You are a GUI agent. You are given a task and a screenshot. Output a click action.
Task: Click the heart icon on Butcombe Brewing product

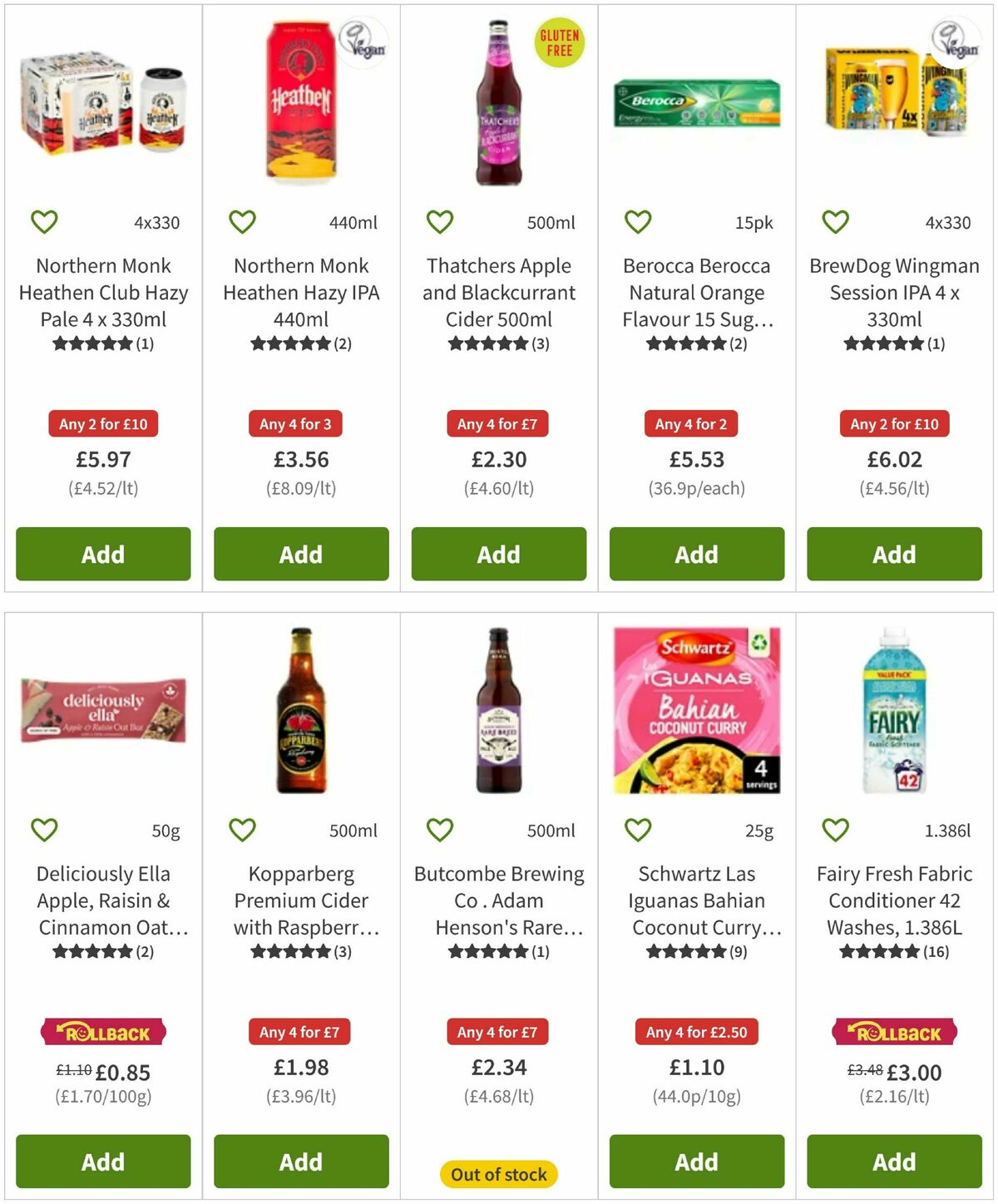[x=439, y=829]
